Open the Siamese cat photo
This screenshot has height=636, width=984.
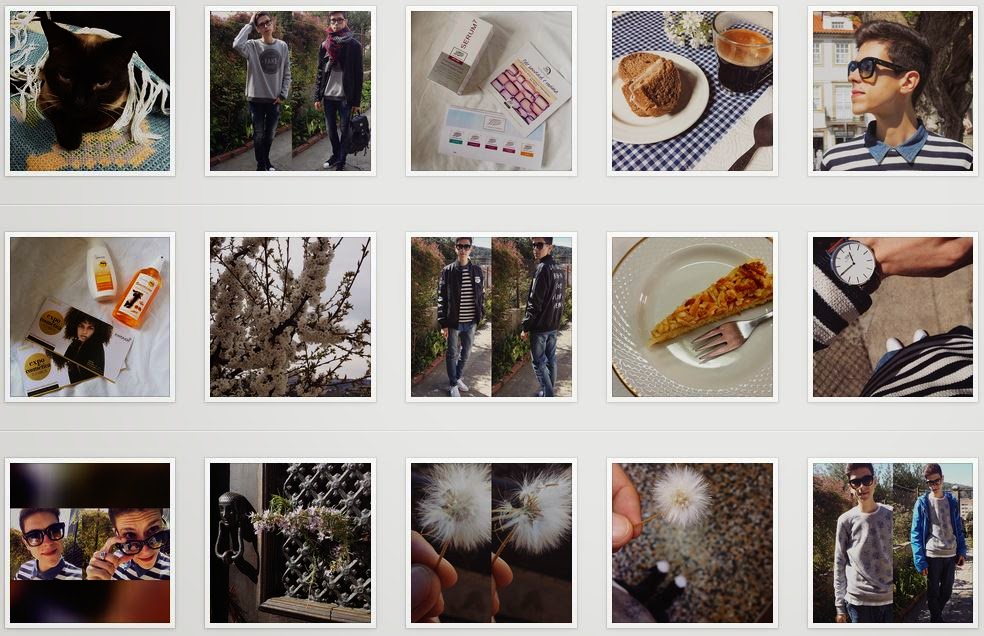pyautogui.click(x=90, y=91)
